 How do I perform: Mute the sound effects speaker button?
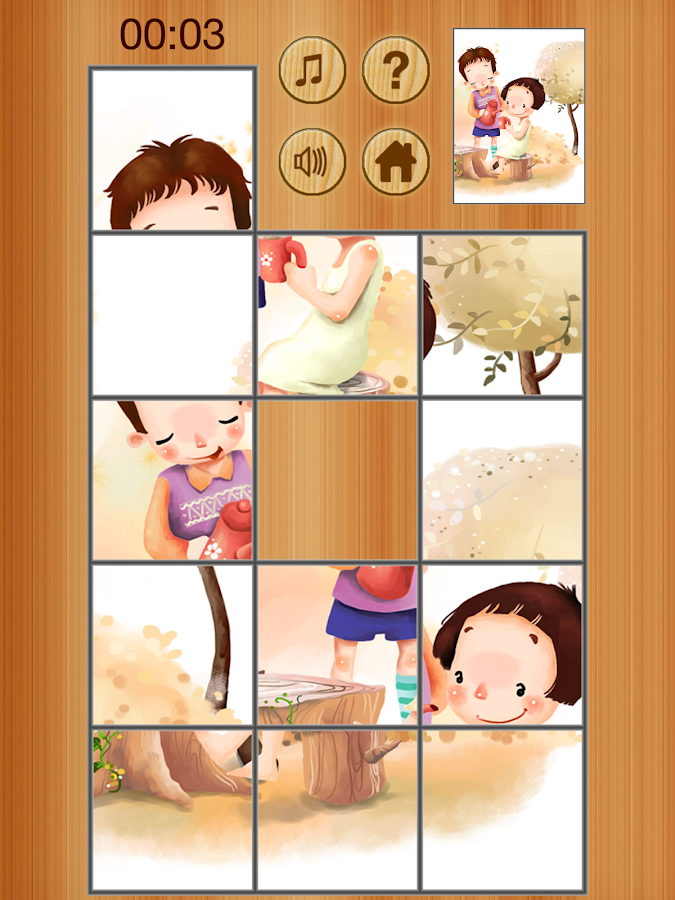[x=312, y=160]
